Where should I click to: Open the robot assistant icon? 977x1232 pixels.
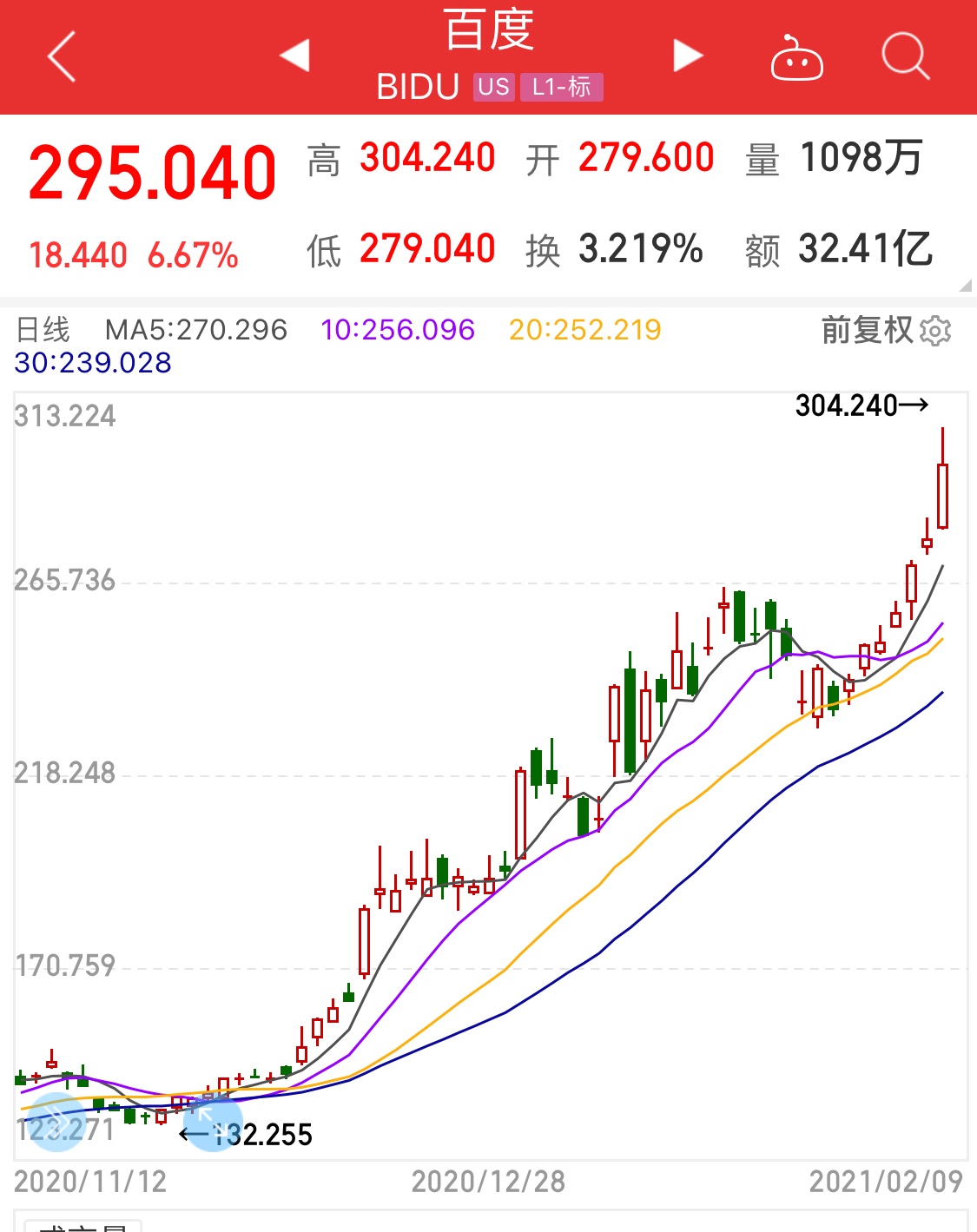pyautogui.click(x=796, y=58)
